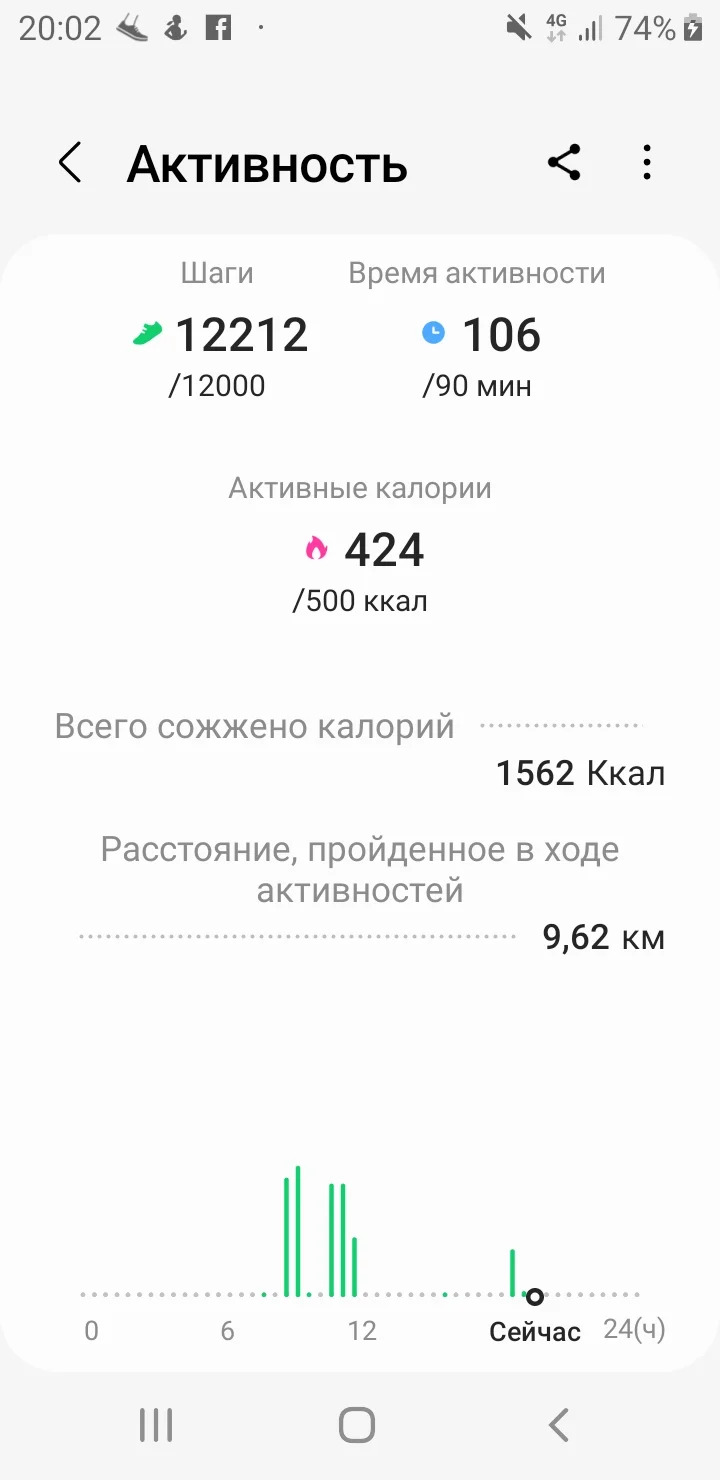Screen dimensions: 720x1480
Task: Go back from the Активность screen
Action: (69, 163)
